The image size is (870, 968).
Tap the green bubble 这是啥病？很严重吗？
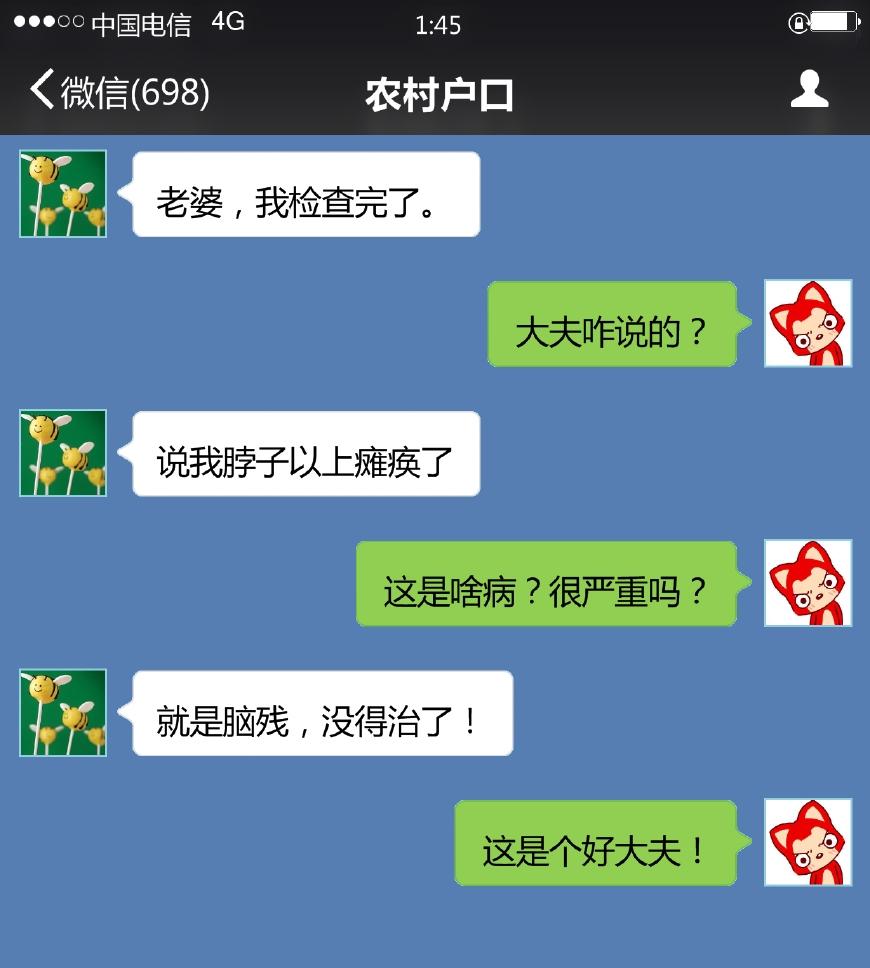(546, 586)
